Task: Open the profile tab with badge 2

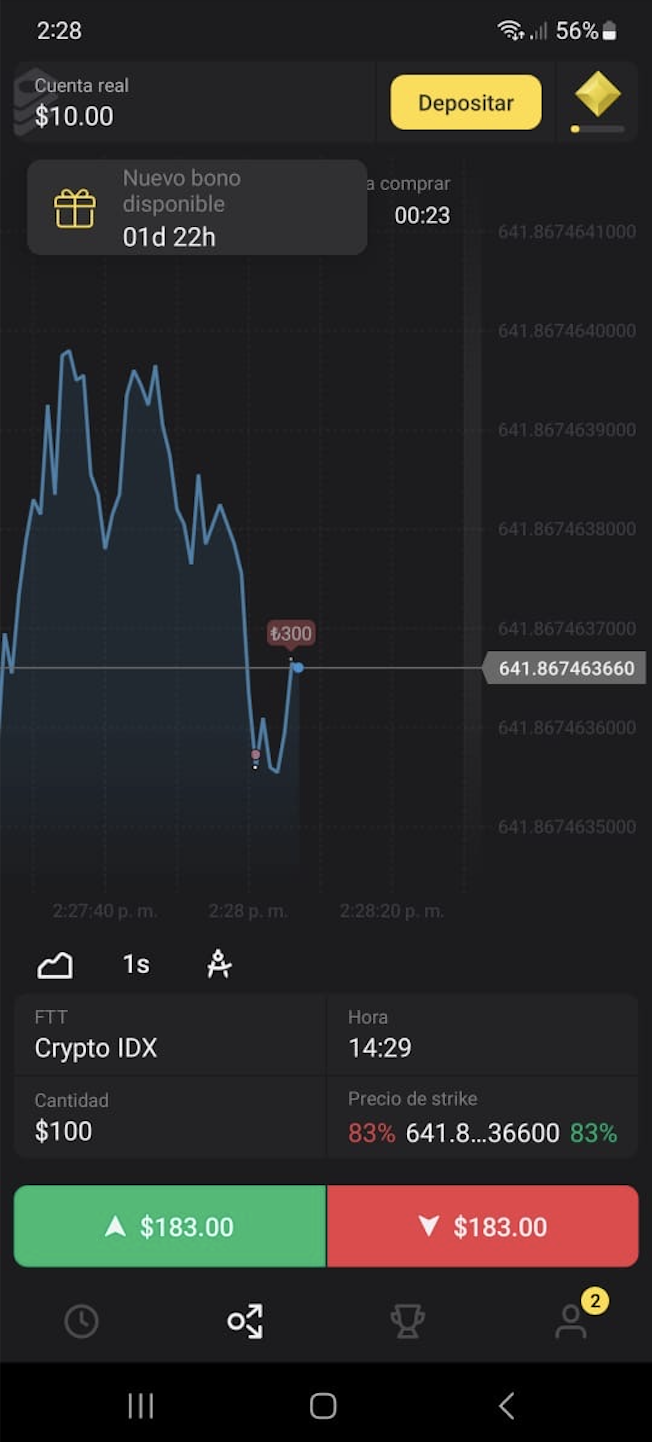Action: [571, 1322]
